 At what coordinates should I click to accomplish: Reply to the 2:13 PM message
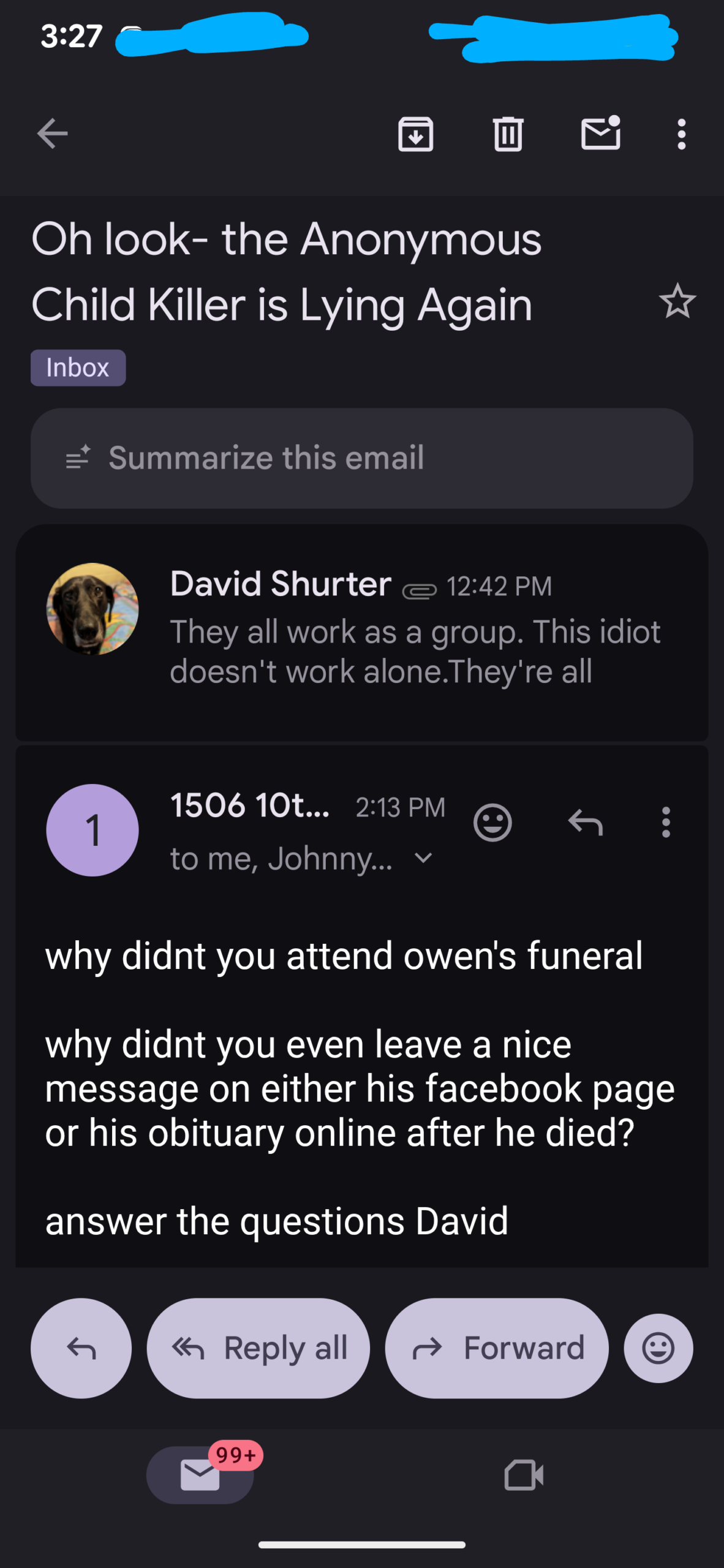pyautogui.click(x=586, y=822)
